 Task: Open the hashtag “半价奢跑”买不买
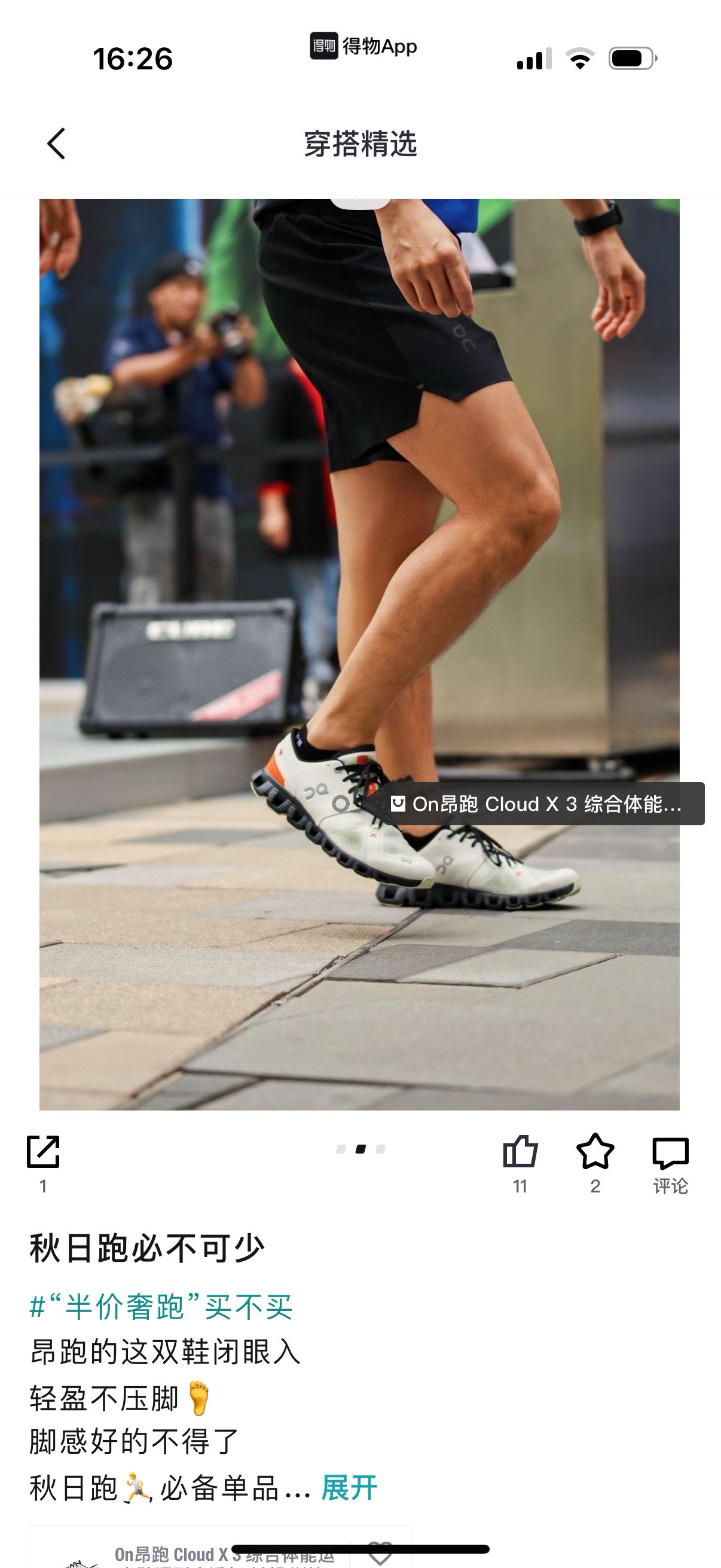(161, 1307)
